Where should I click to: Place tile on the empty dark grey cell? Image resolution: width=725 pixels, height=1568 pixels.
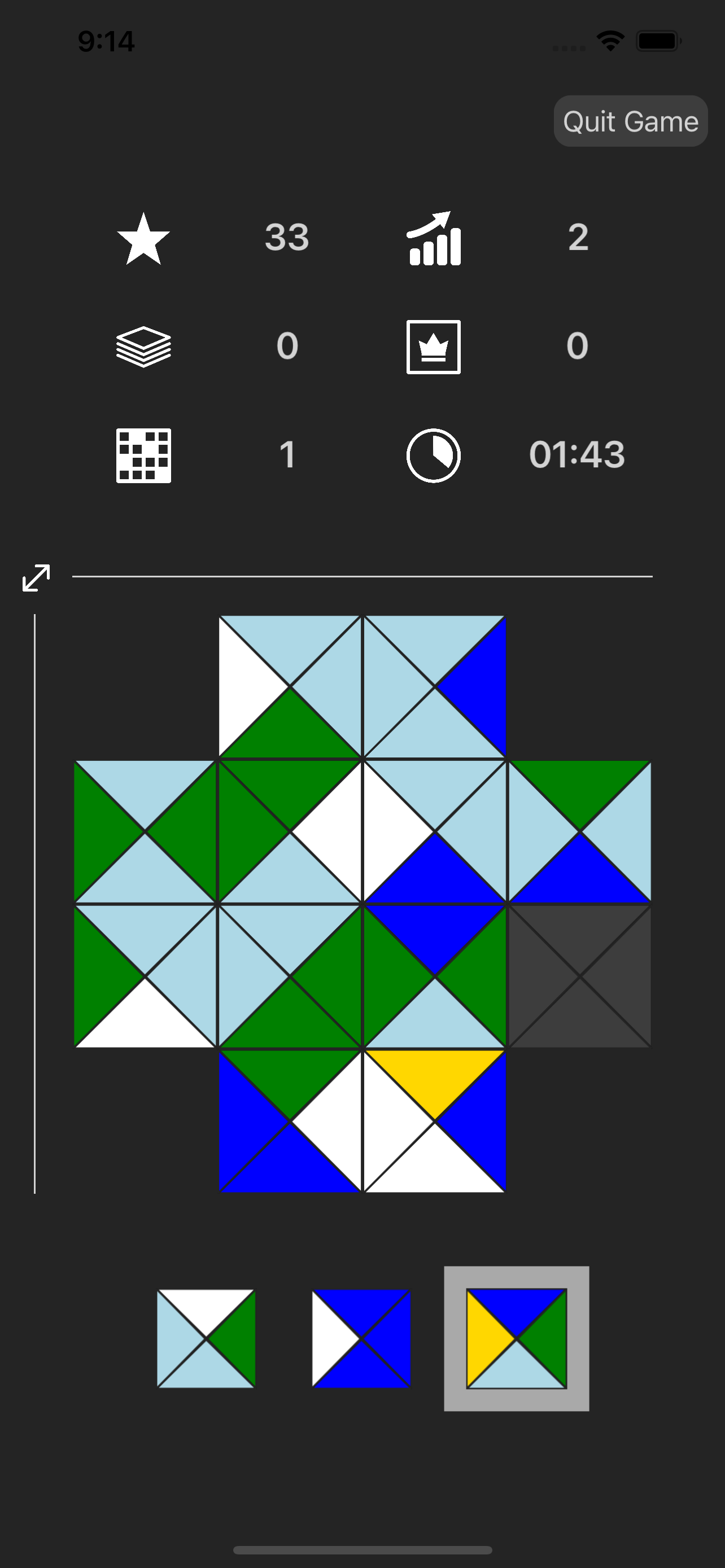pyautogui.click(x=579, y=976)
